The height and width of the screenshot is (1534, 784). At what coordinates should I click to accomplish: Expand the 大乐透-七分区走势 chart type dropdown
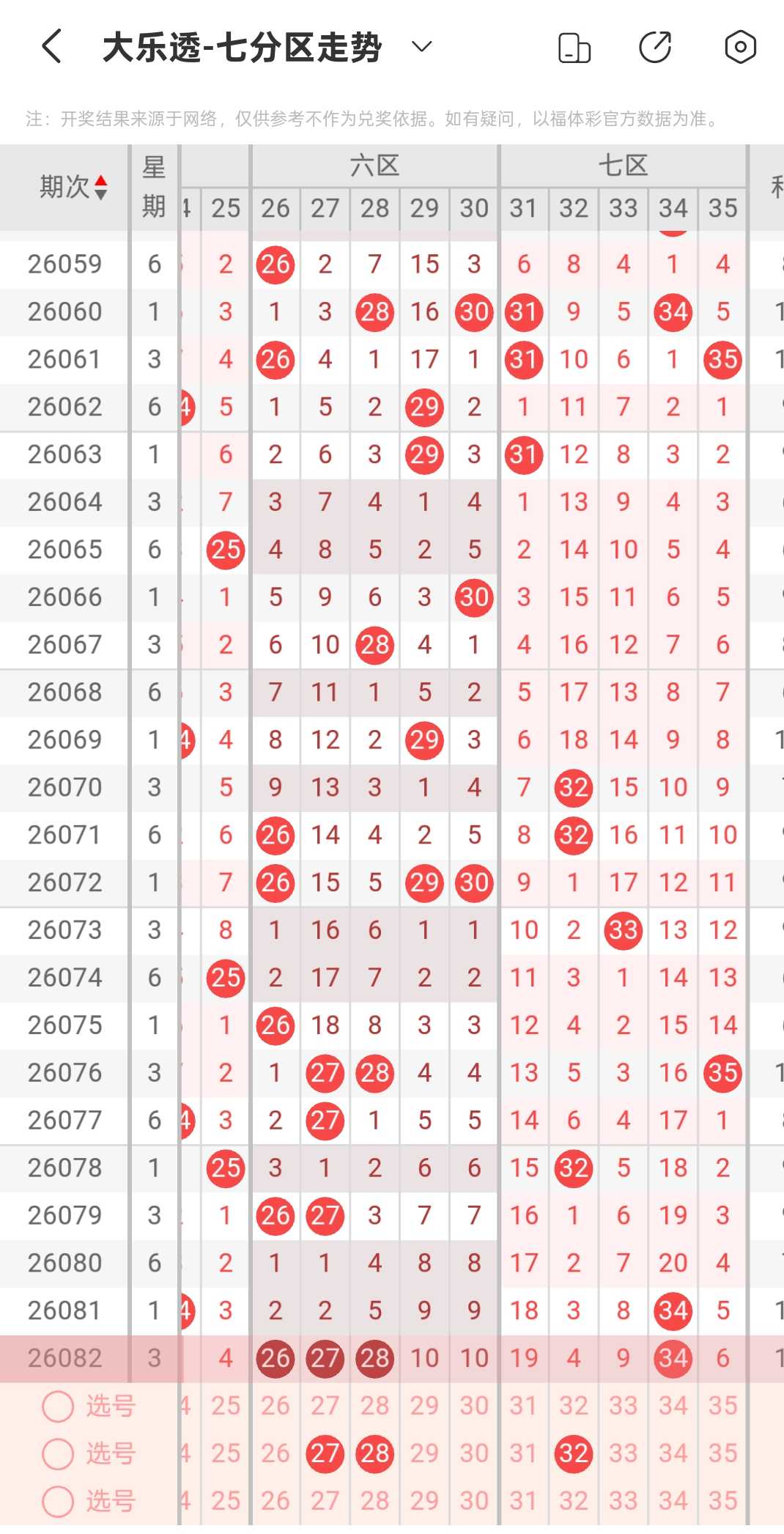422,47
